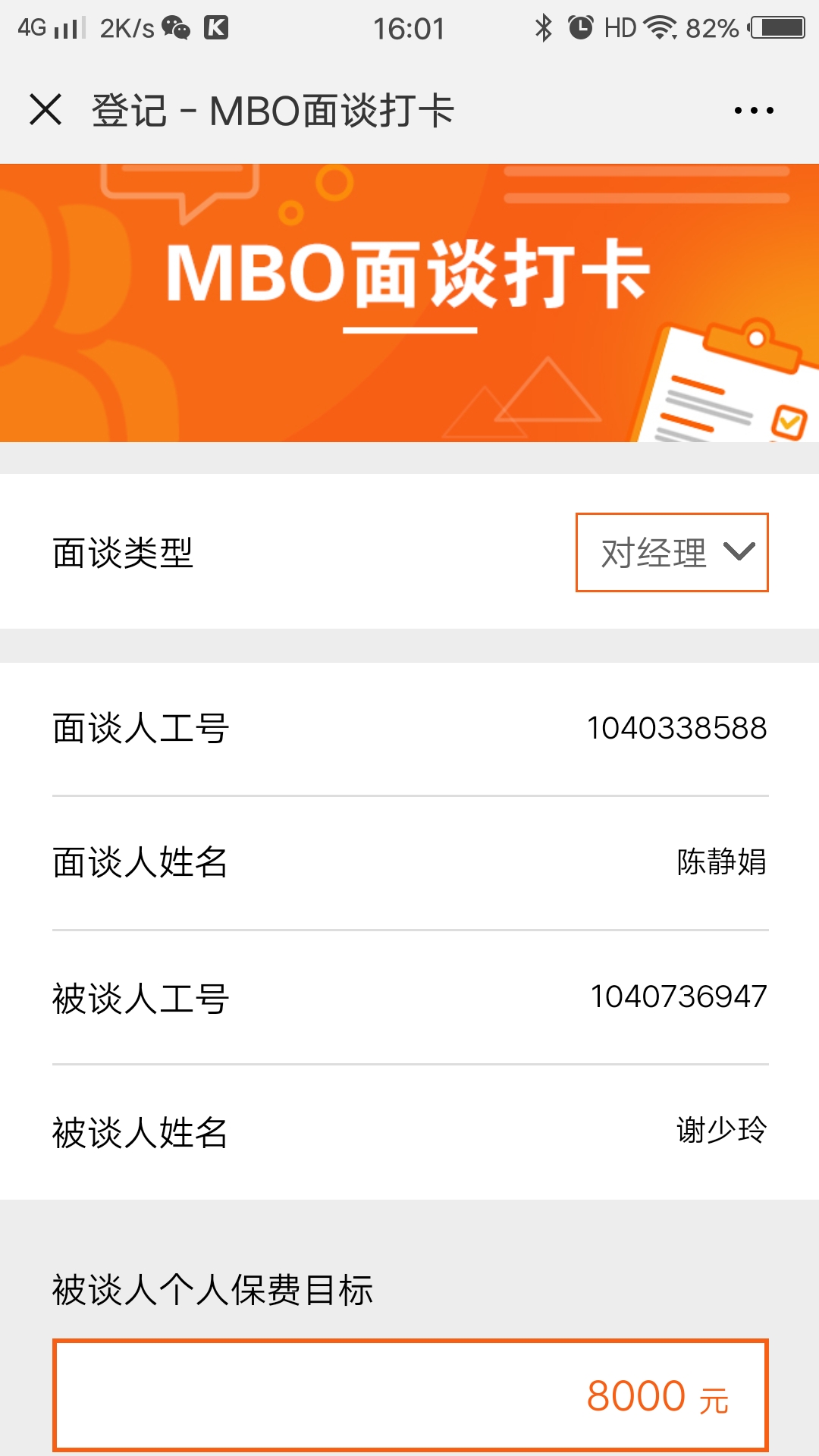Expand the 面谈类型 dropdown showing 对经理
This screenshot has height=1456, width=819.
pyautogui.click(x=672, y=552)
